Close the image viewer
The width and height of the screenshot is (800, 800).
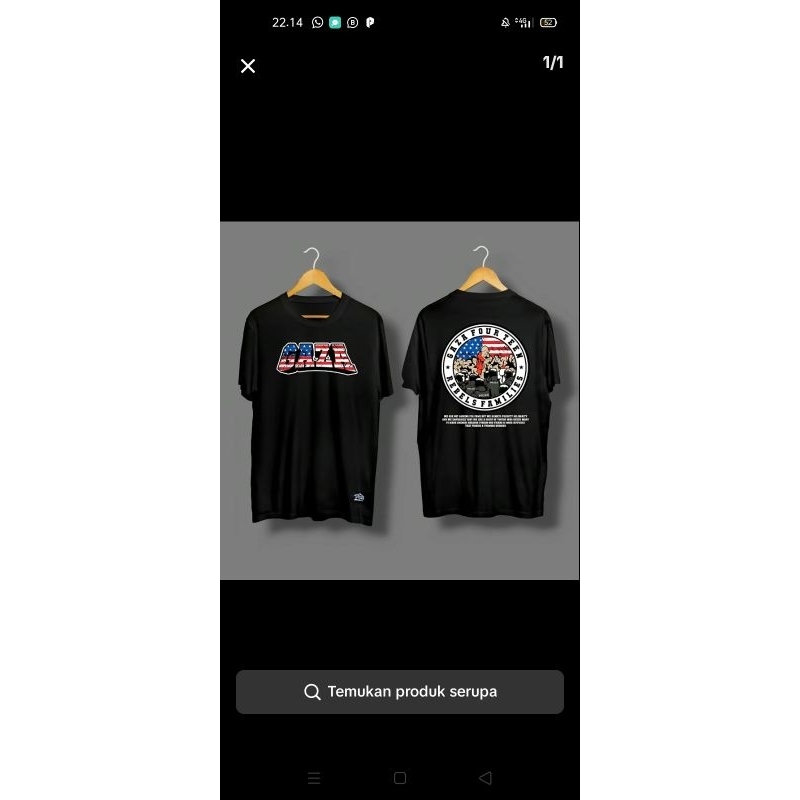coord(248,66)
